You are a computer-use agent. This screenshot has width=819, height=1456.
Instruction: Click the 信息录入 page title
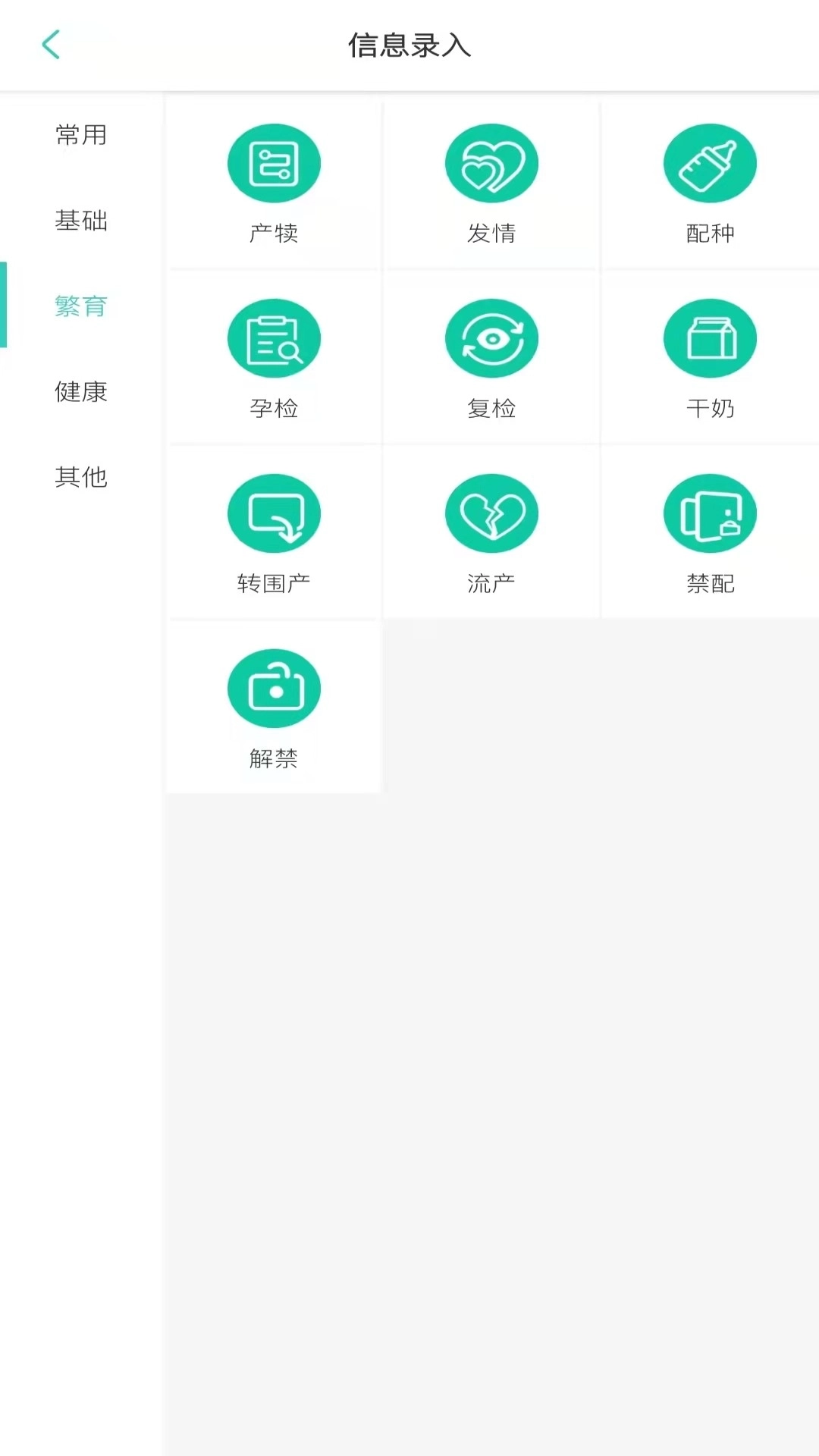pyautogui.click(x=409, y=46)
